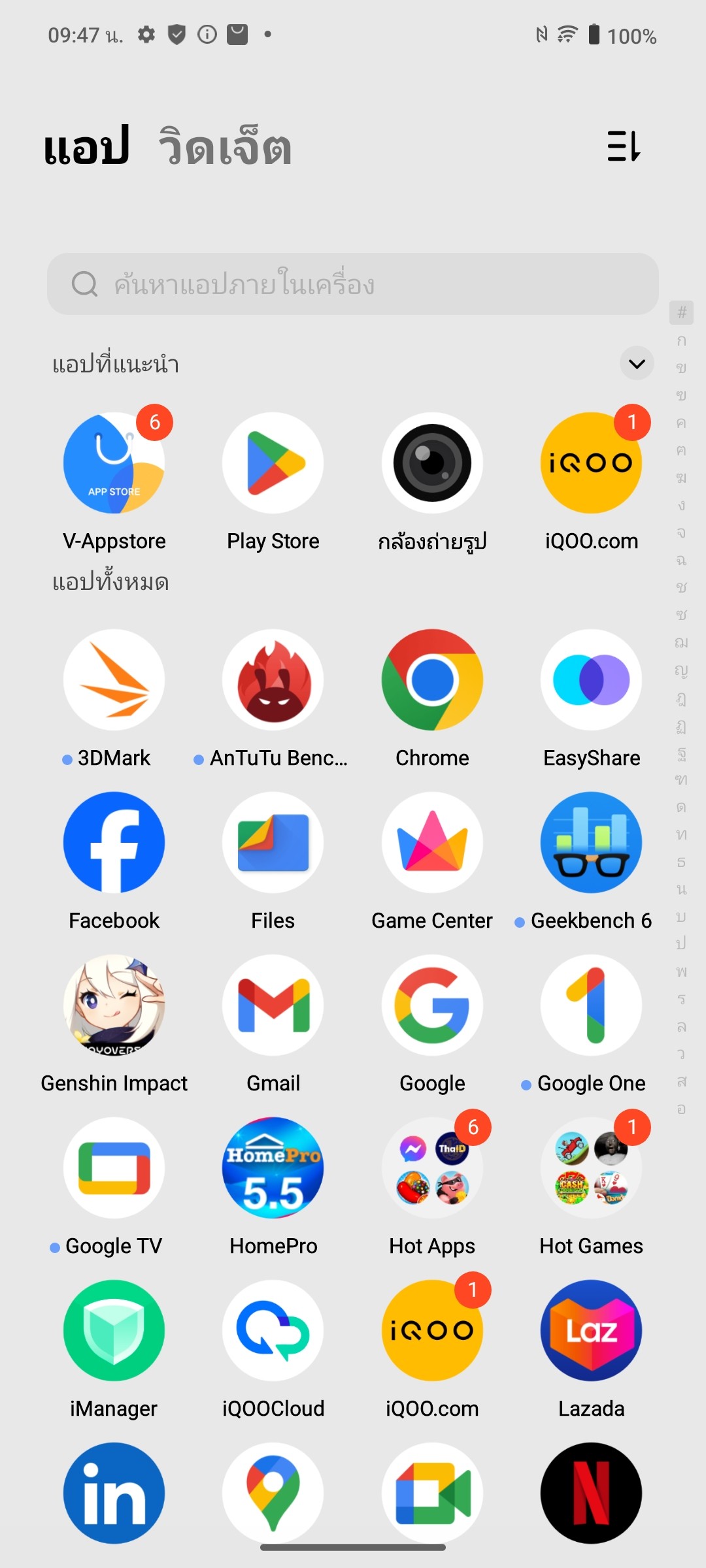
Task: Open the กล้องถ่ายรูป camera app
Action: point(432,463)
